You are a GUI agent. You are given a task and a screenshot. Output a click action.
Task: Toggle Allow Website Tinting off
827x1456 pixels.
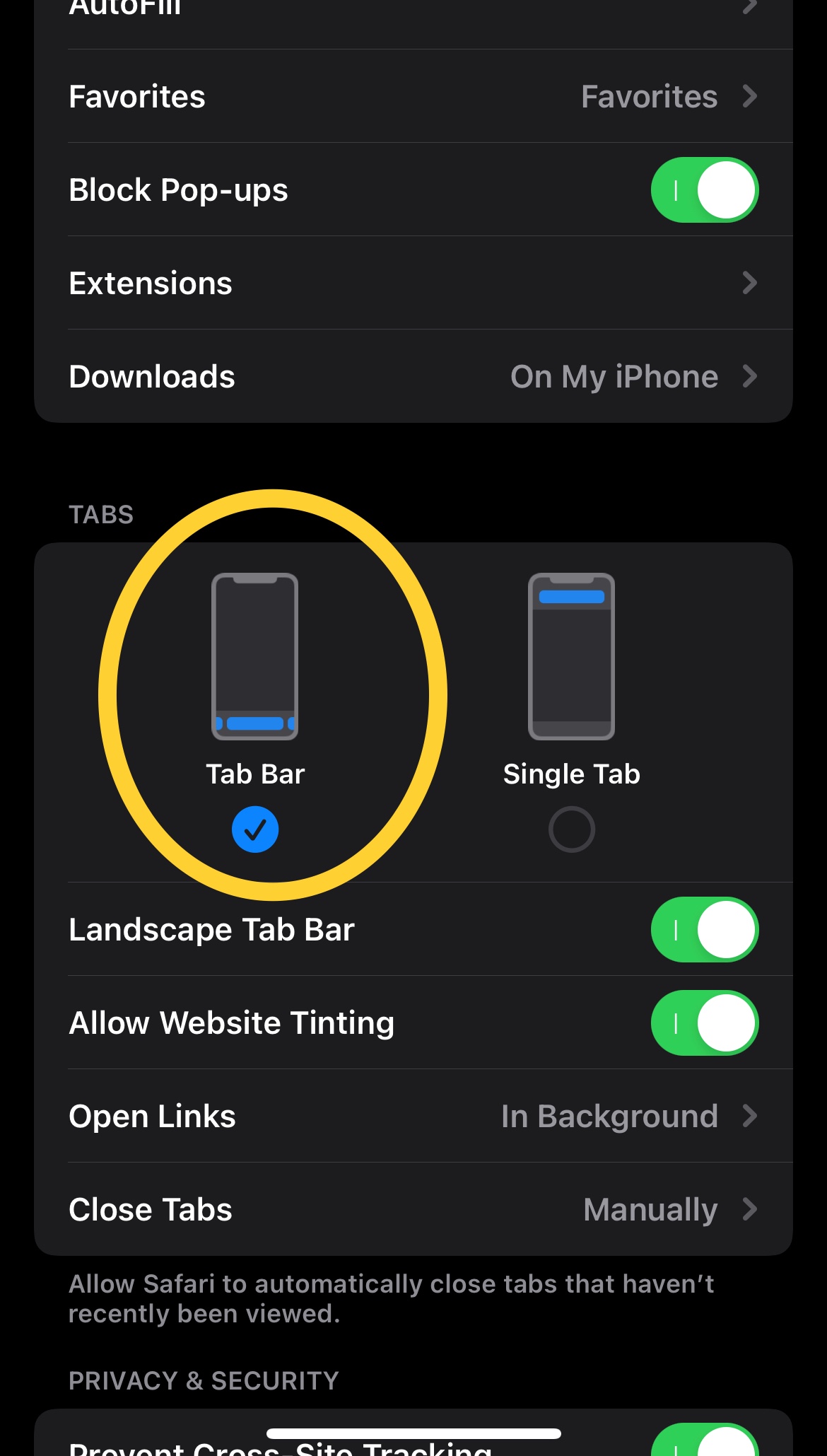(704, 1023)
